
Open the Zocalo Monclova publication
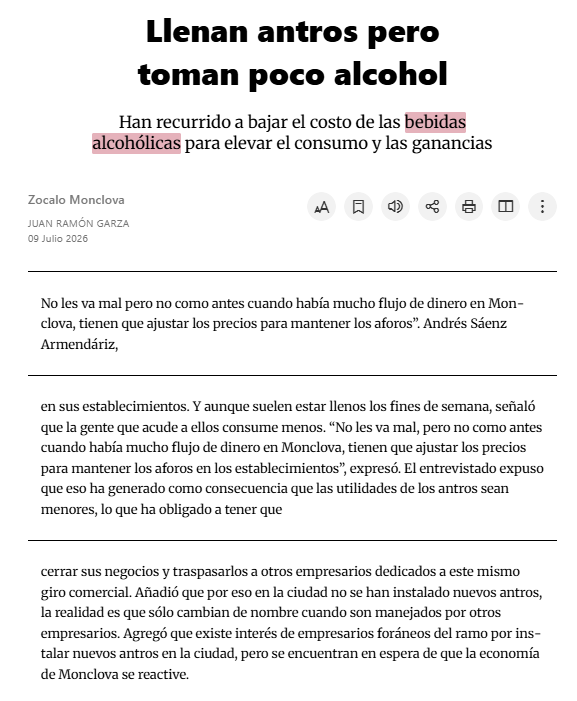click(76, 200)
